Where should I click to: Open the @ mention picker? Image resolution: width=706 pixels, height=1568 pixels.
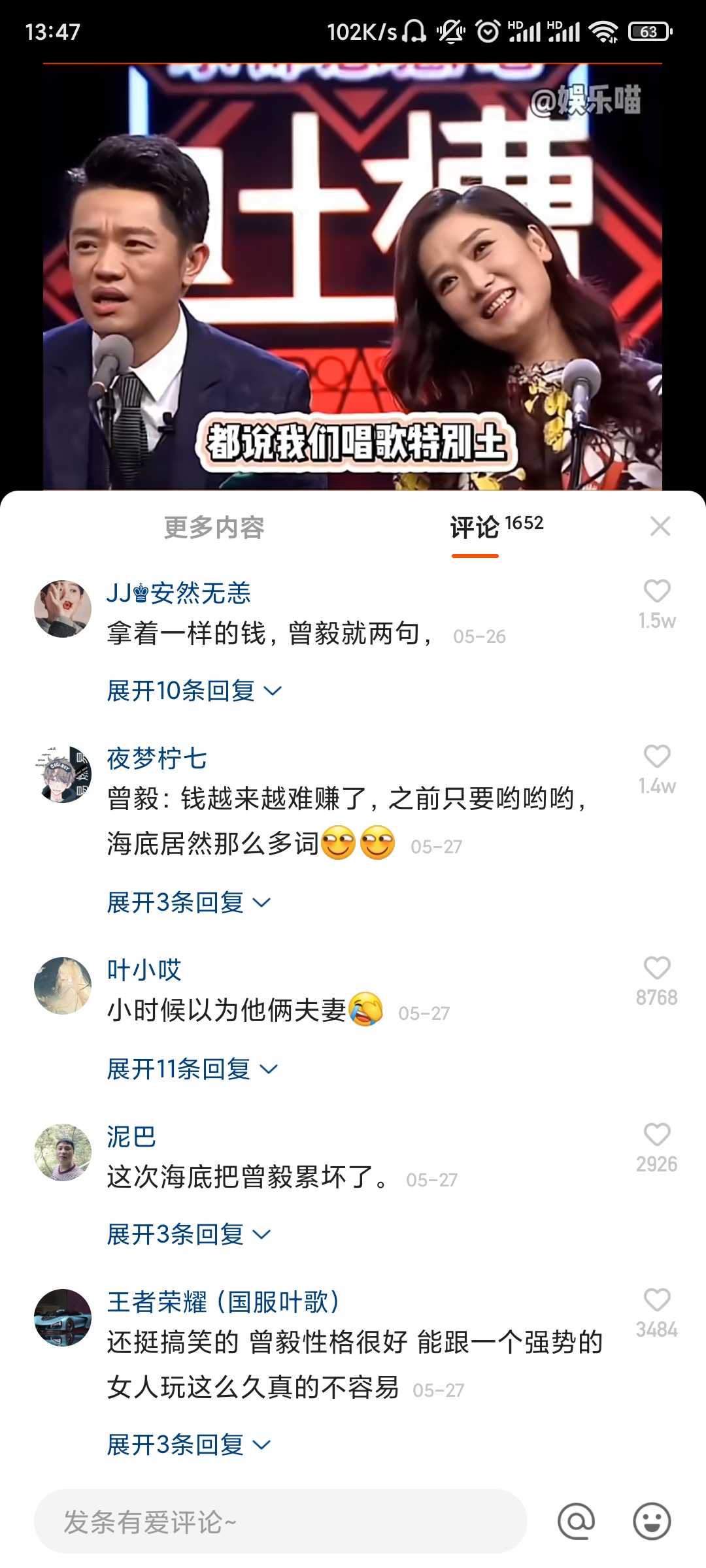click(577, 1521)
